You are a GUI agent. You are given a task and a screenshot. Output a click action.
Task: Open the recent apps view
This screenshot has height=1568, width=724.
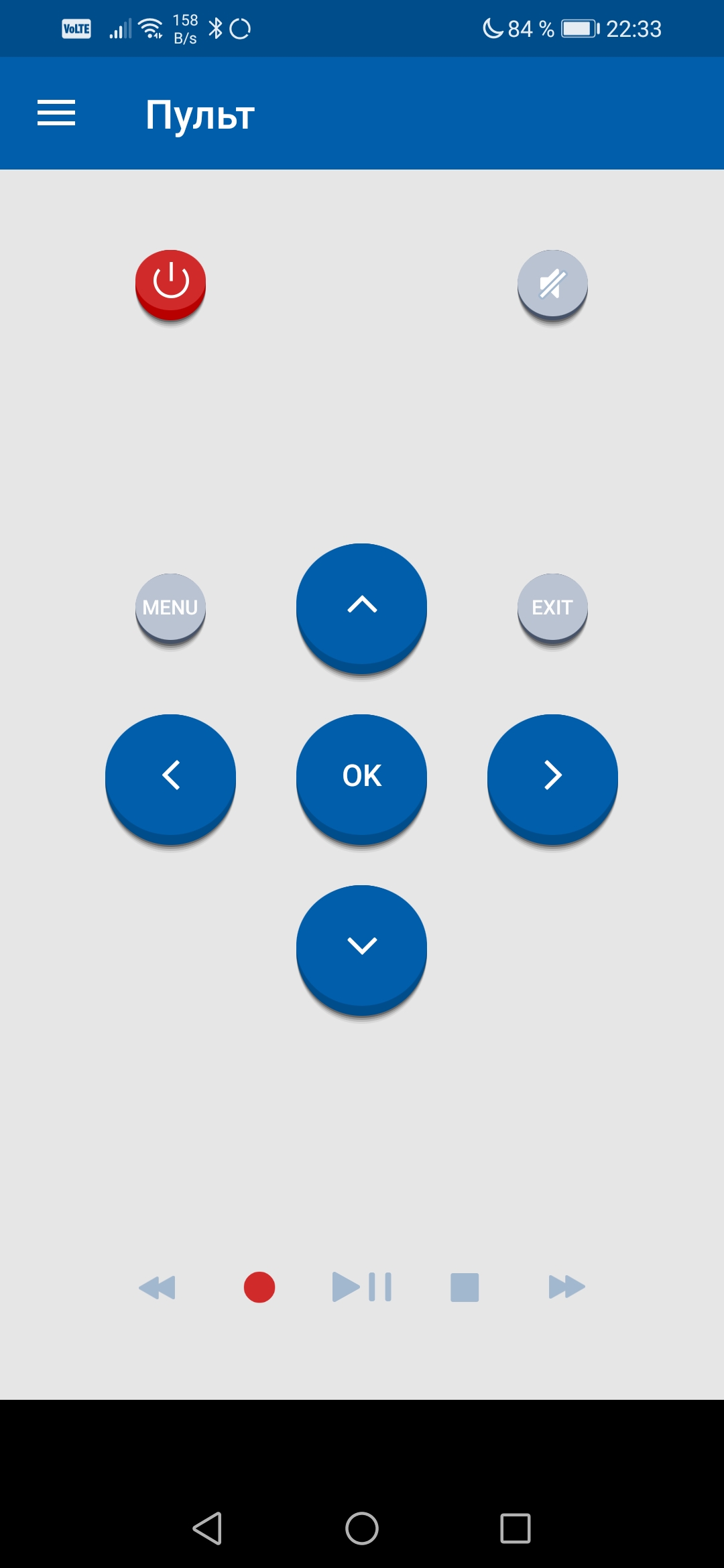tap(516, 1528)
